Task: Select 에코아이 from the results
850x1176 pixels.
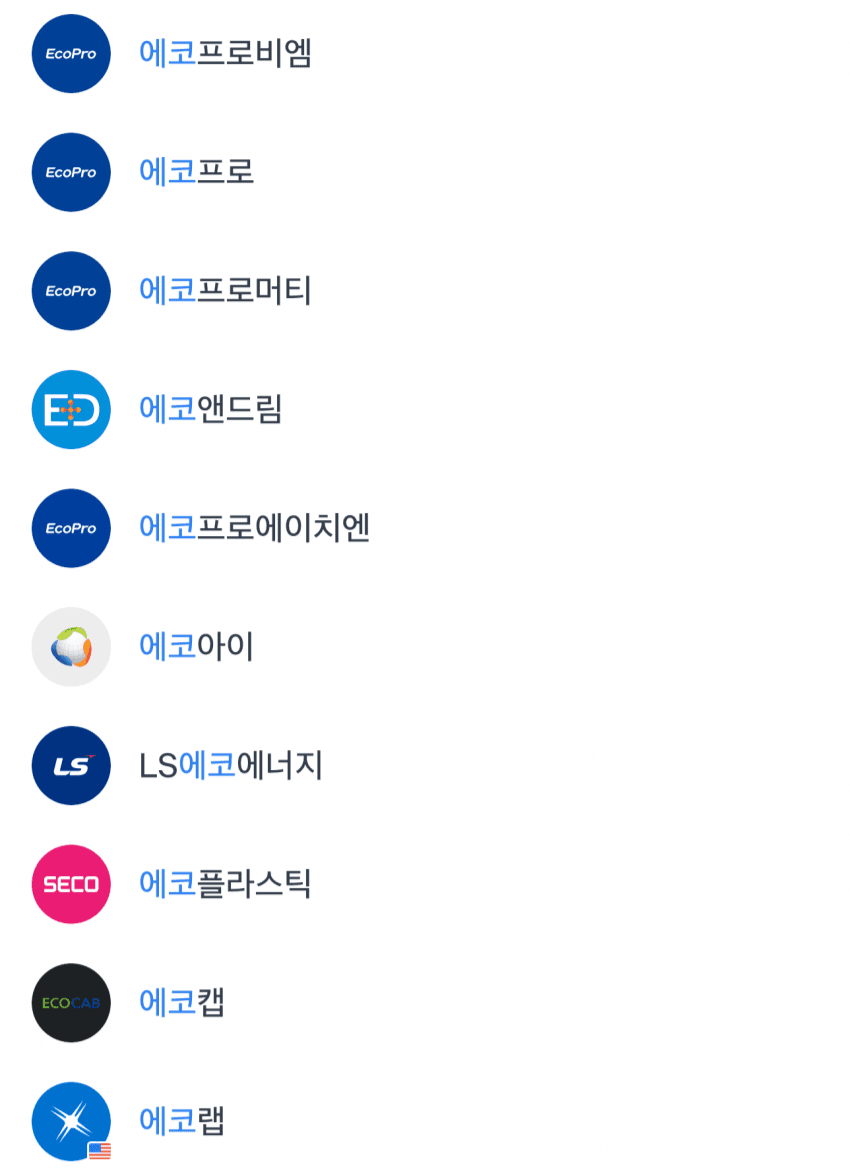Action: pyautogui.click(x=197, y=647)
